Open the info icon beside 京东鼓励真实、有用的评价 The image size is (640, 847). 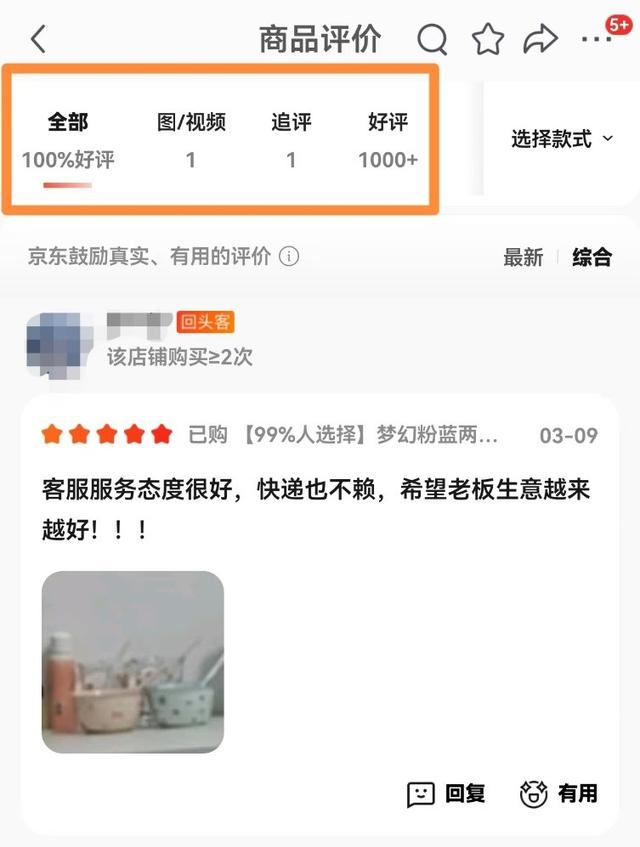(289, 257)
